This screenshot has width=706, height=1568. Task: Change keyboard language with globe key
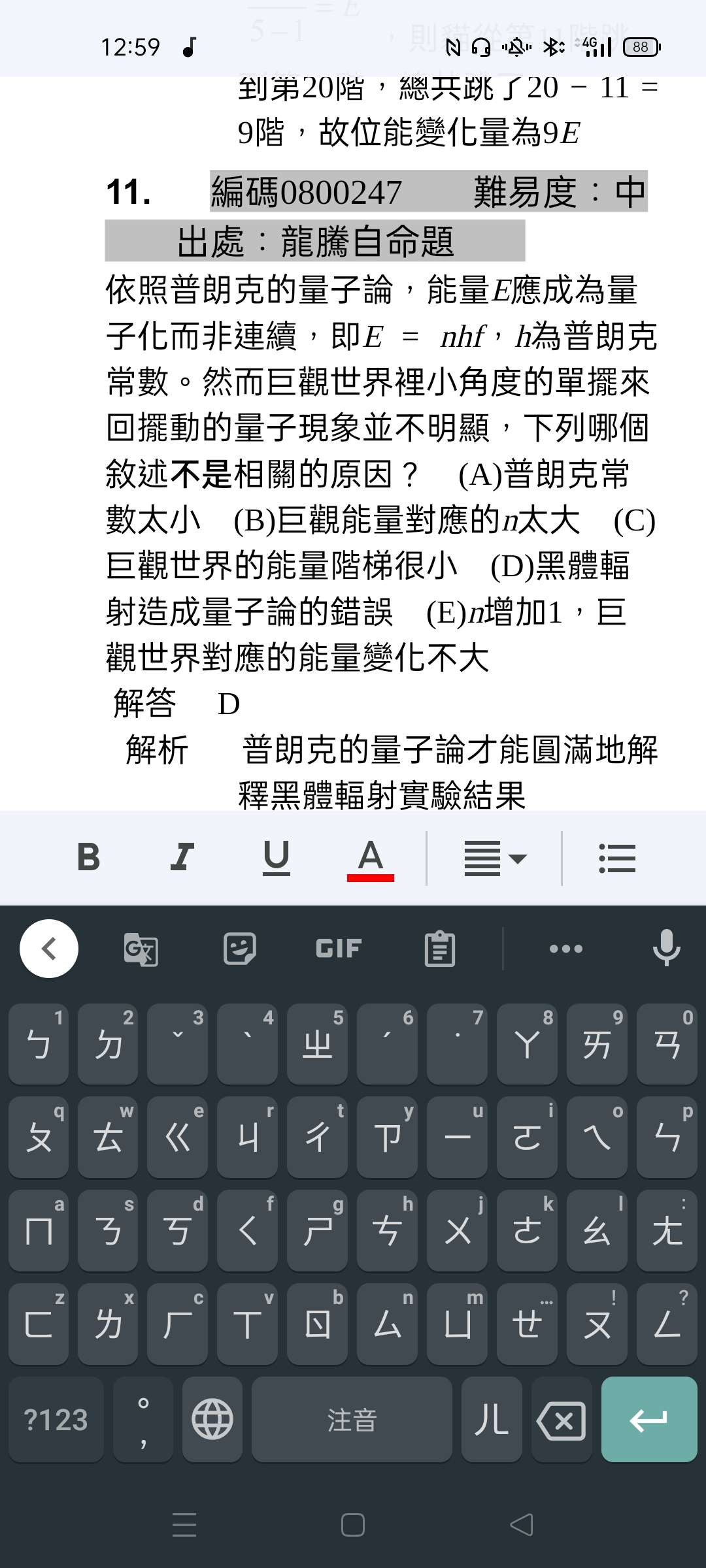point(212,1419)
